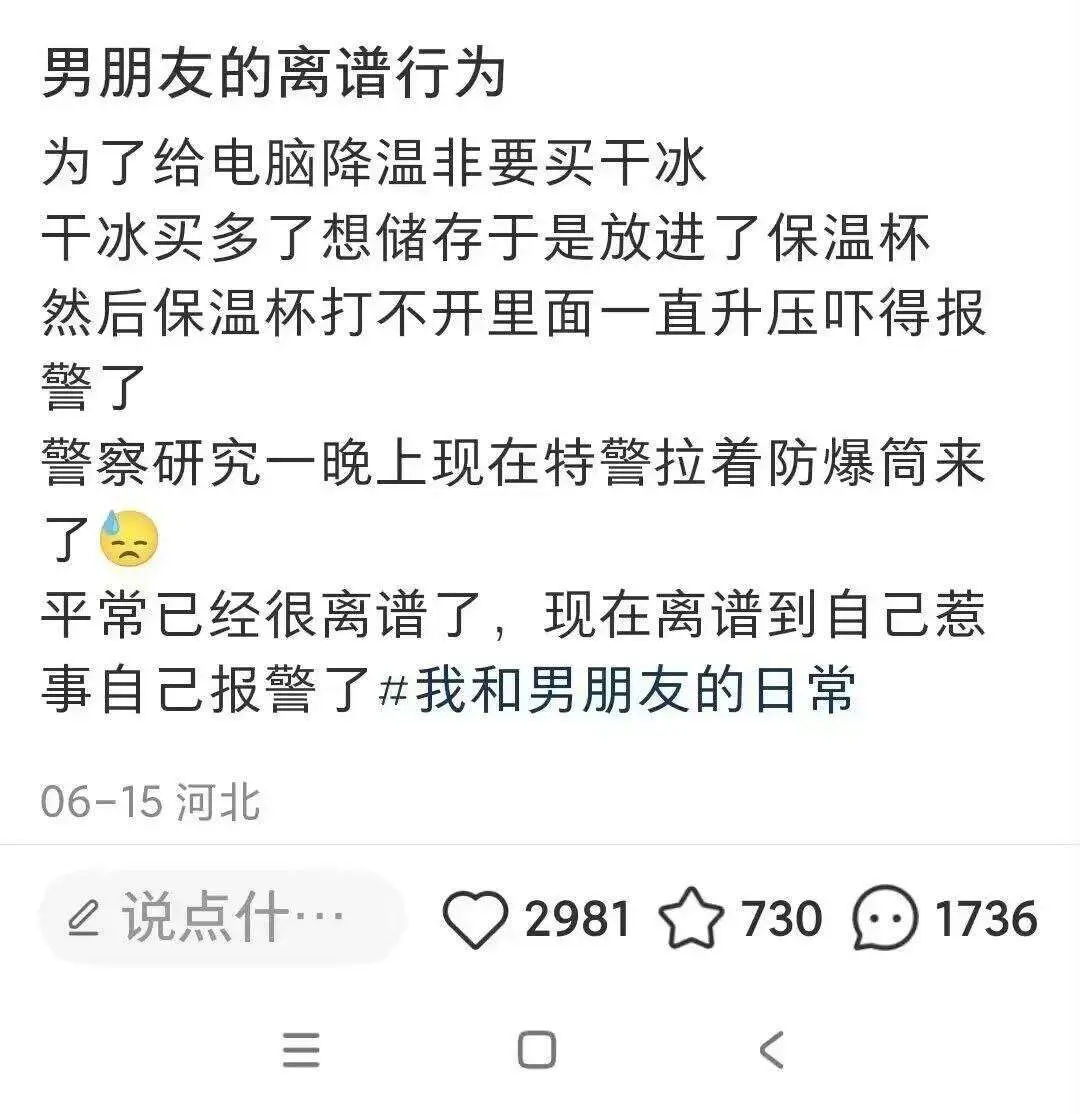
Task: Open recent apps from navigation bar
Action: point(301,1050)
